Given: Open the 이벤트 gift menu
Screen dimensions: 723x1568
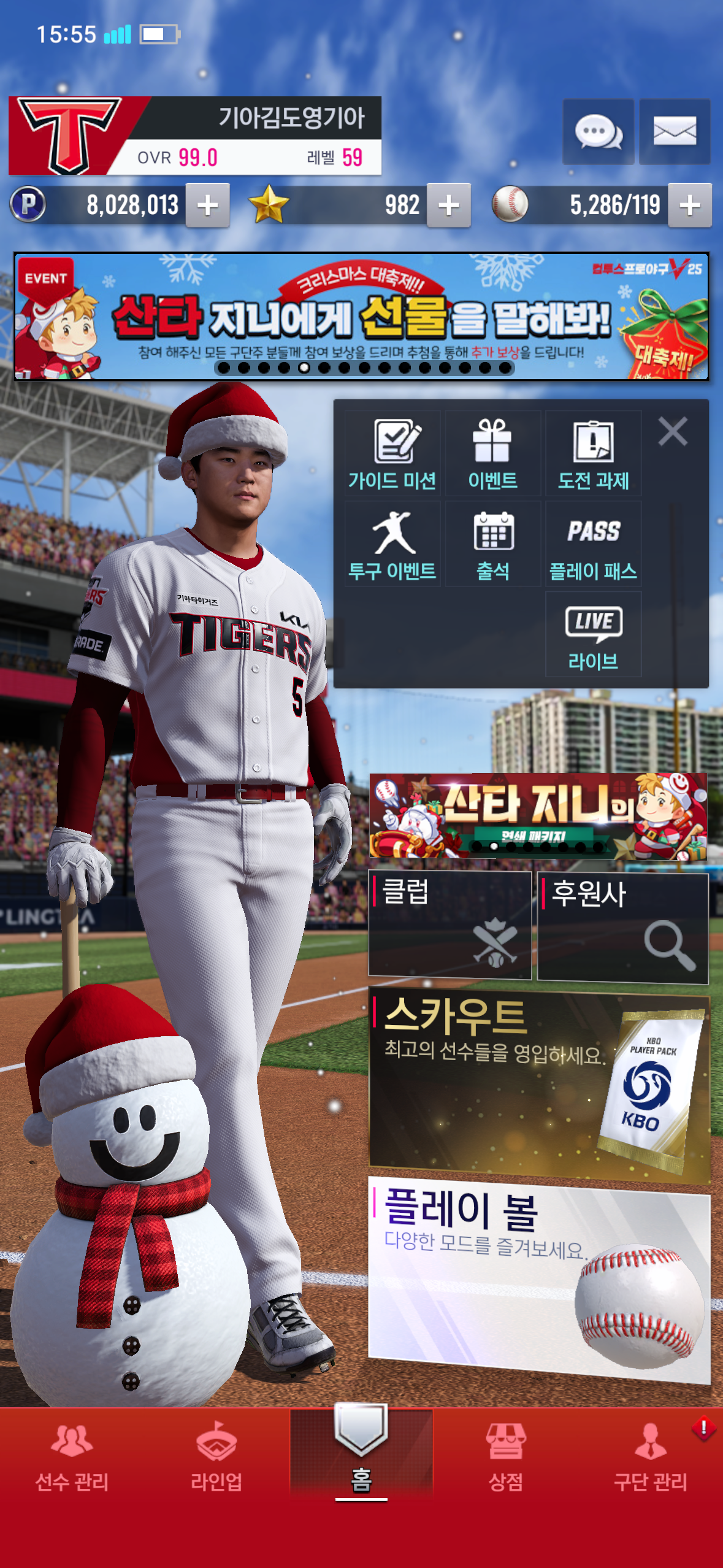Looking at the screenshot, I should 492,454.
